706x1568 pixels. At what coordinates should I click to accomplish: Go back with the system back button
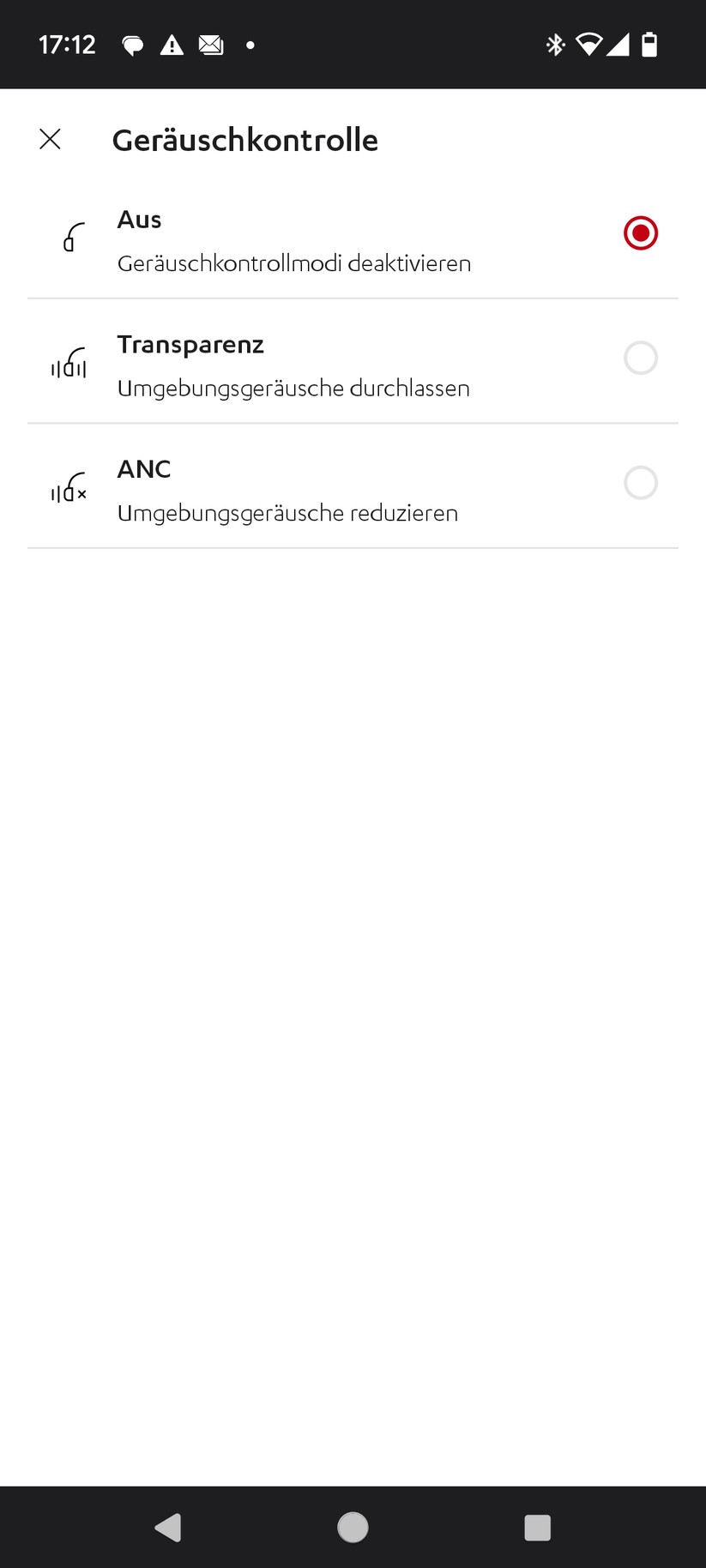(168, 1527)
